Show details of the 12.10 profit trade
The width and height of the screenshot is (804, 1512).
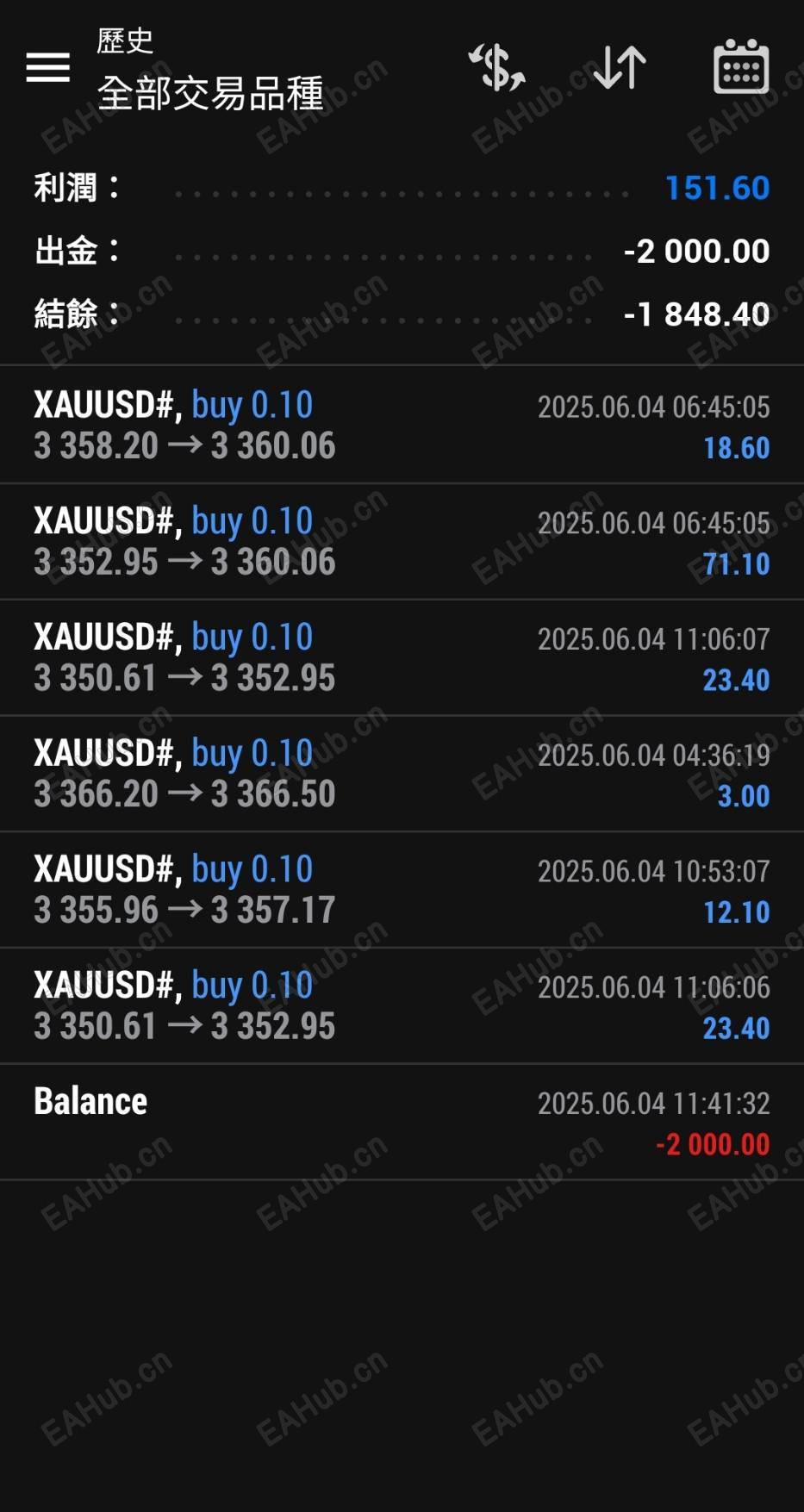click(x=402, y=890)
